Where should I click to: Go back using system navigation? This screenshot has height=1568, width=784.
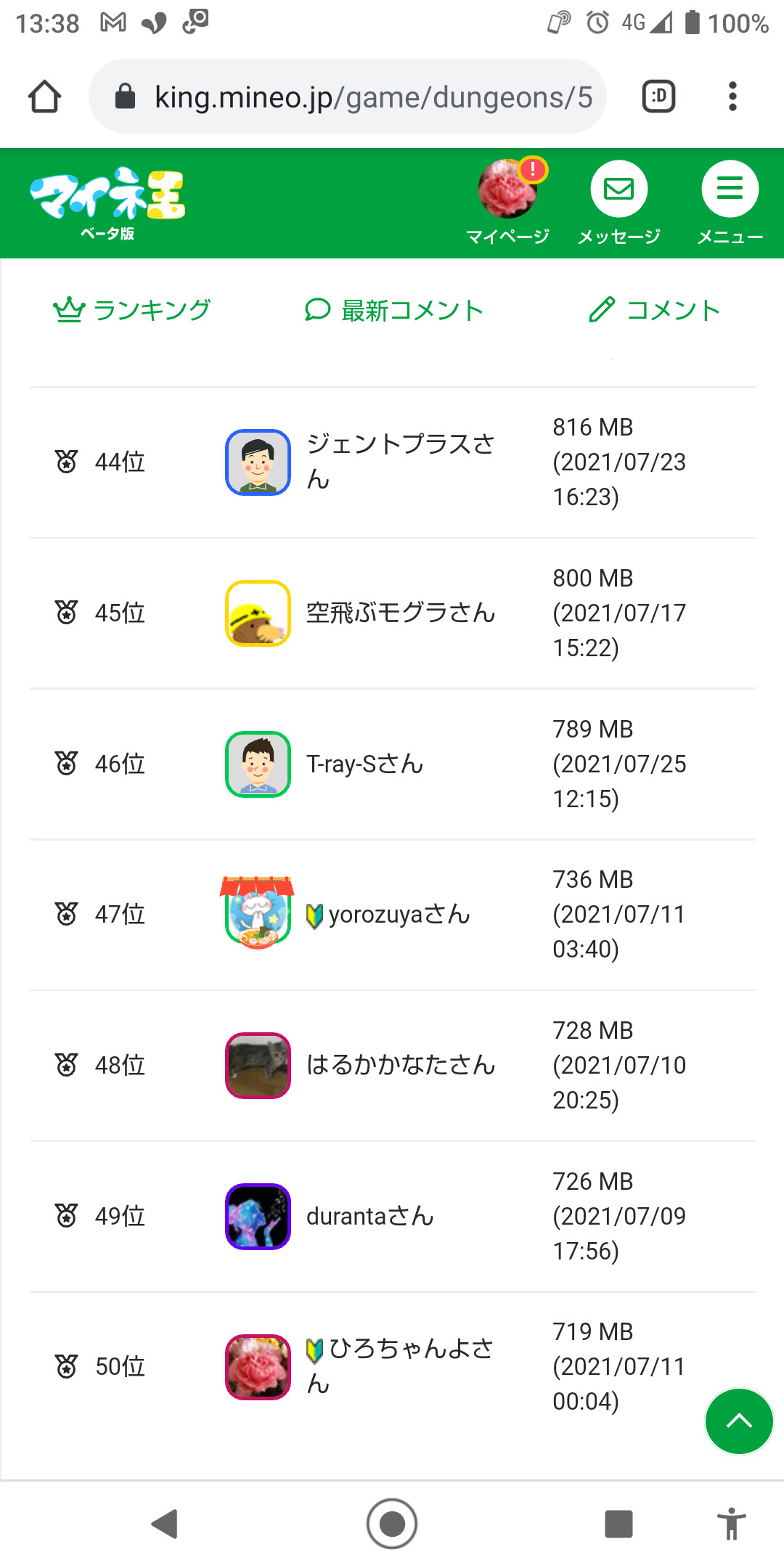click(165, 1524)
